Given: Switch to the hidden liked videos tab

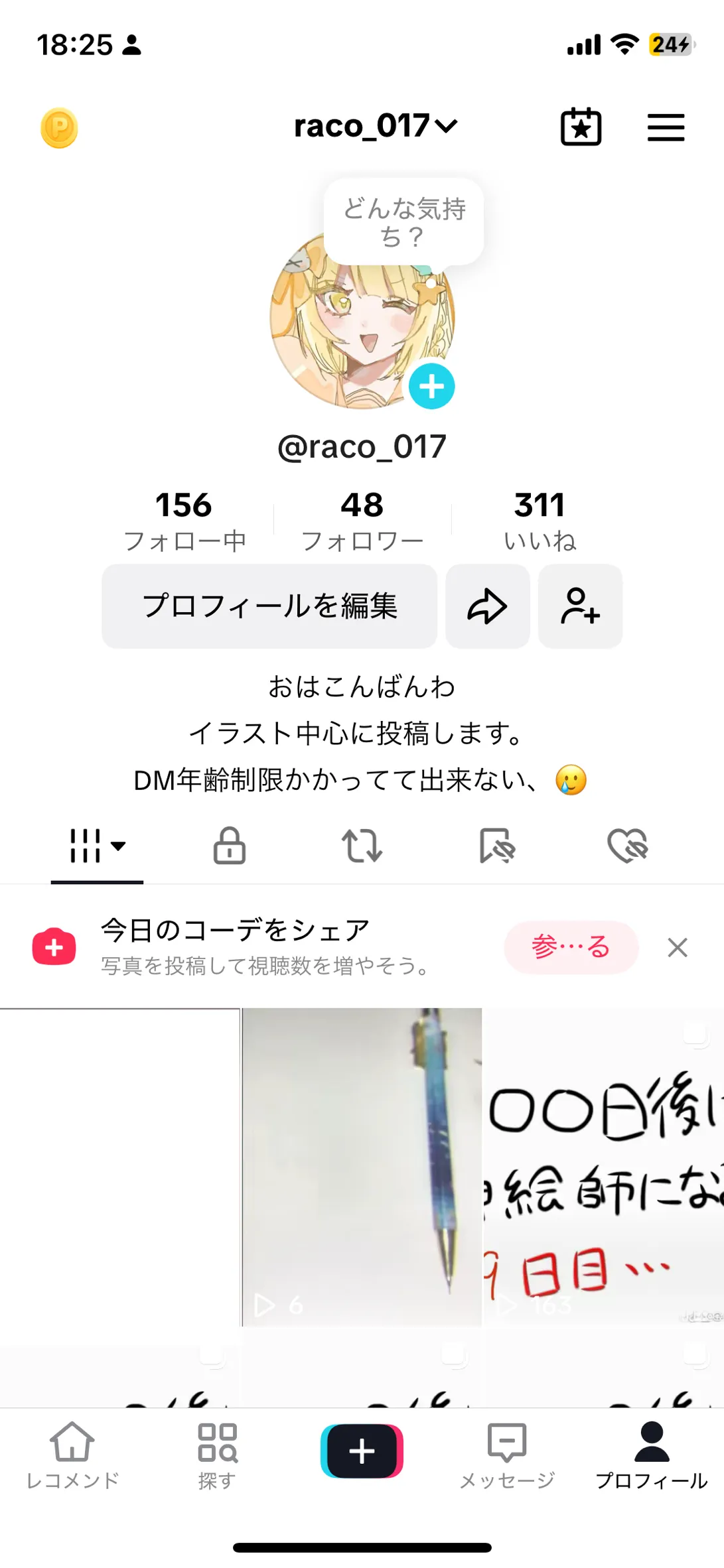Looking at the screenshot, I should point(627,846).
